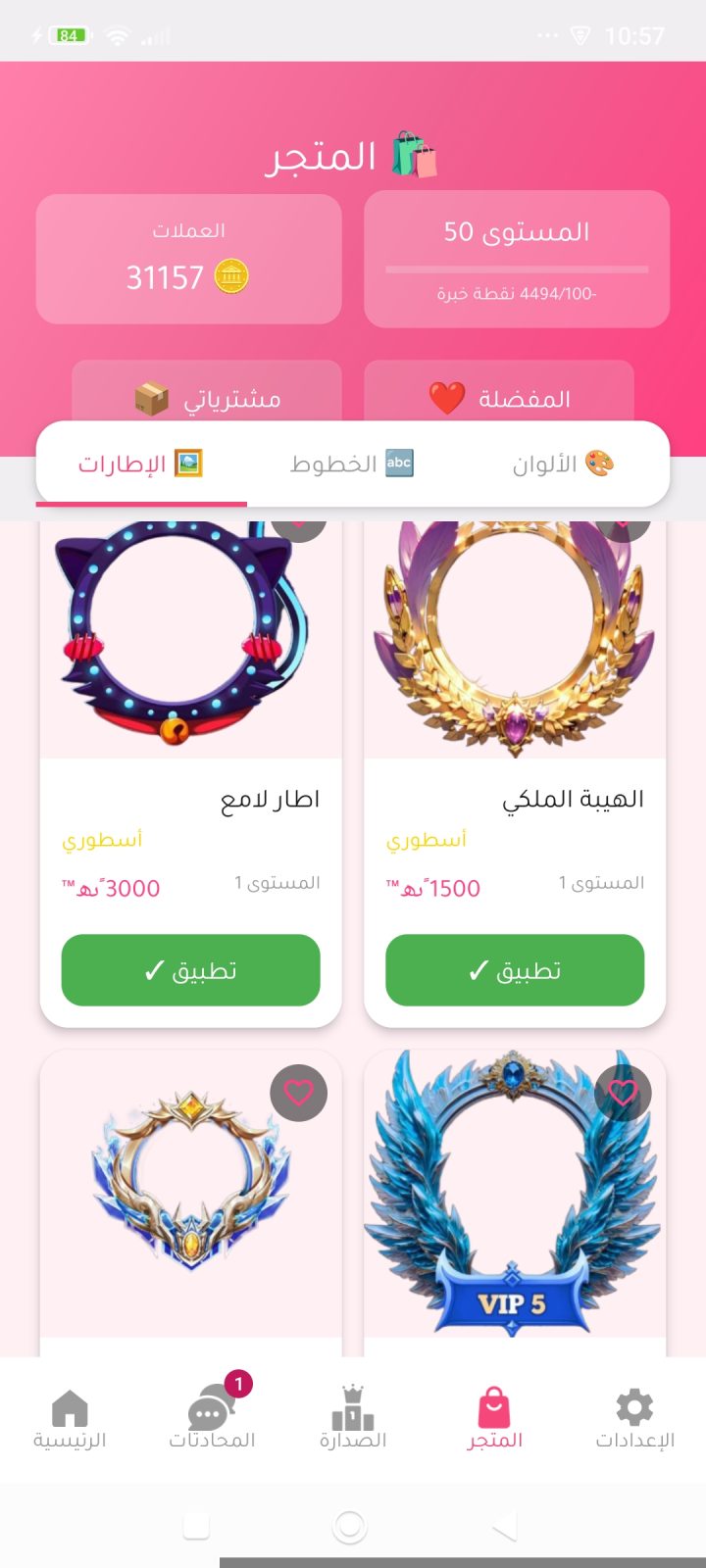Go to الرئيسية home tab
Screen dimensions: 706x1568
click(70, 1421)
